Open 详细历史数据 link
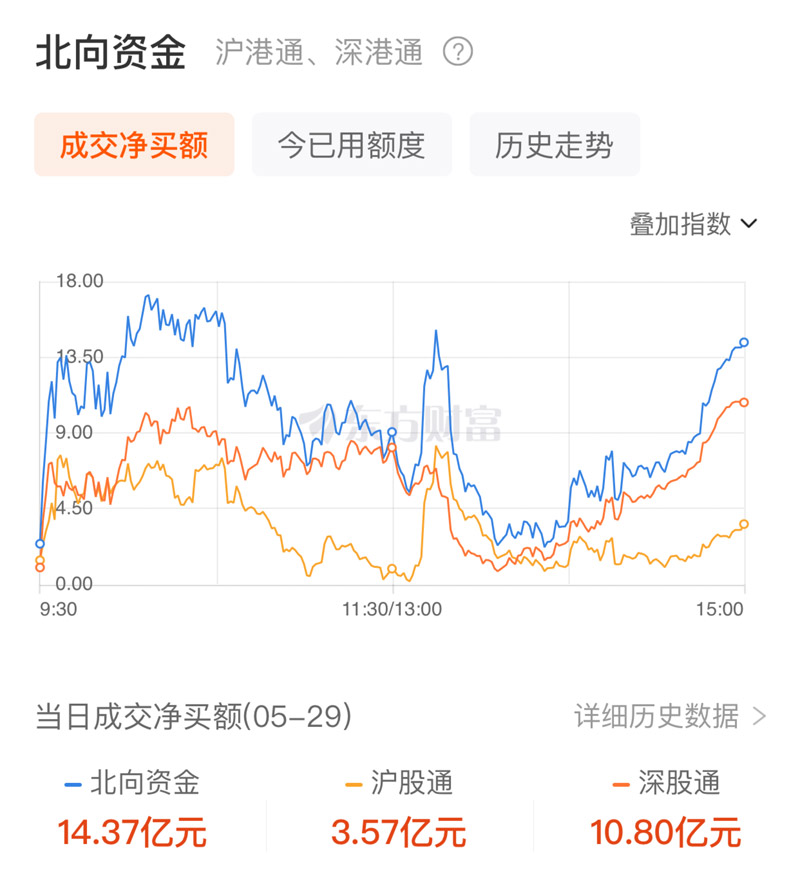Image resolution: width=800 pixels, height=885 pixels. [x=669, y=716]
